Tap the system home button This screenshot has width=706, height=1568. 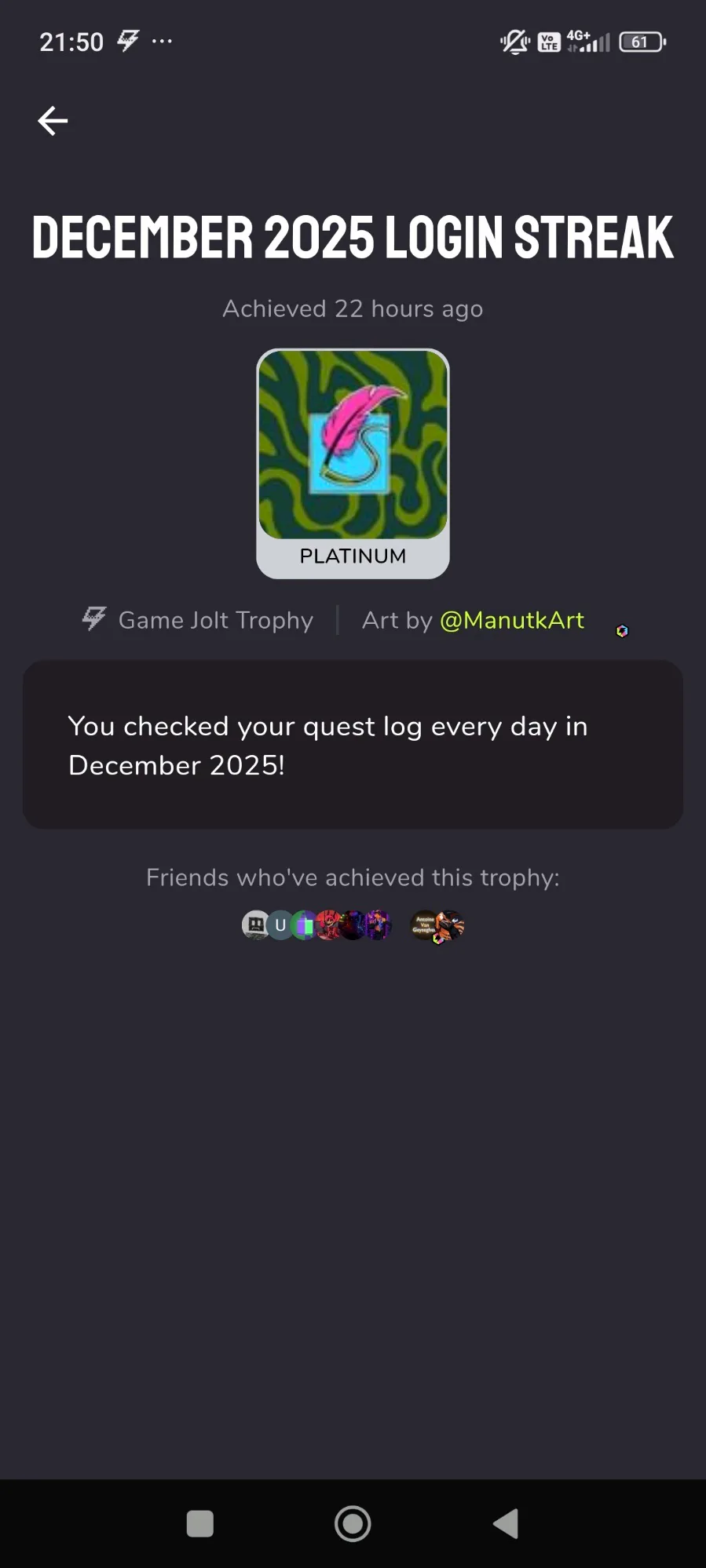coord(353,1523)
